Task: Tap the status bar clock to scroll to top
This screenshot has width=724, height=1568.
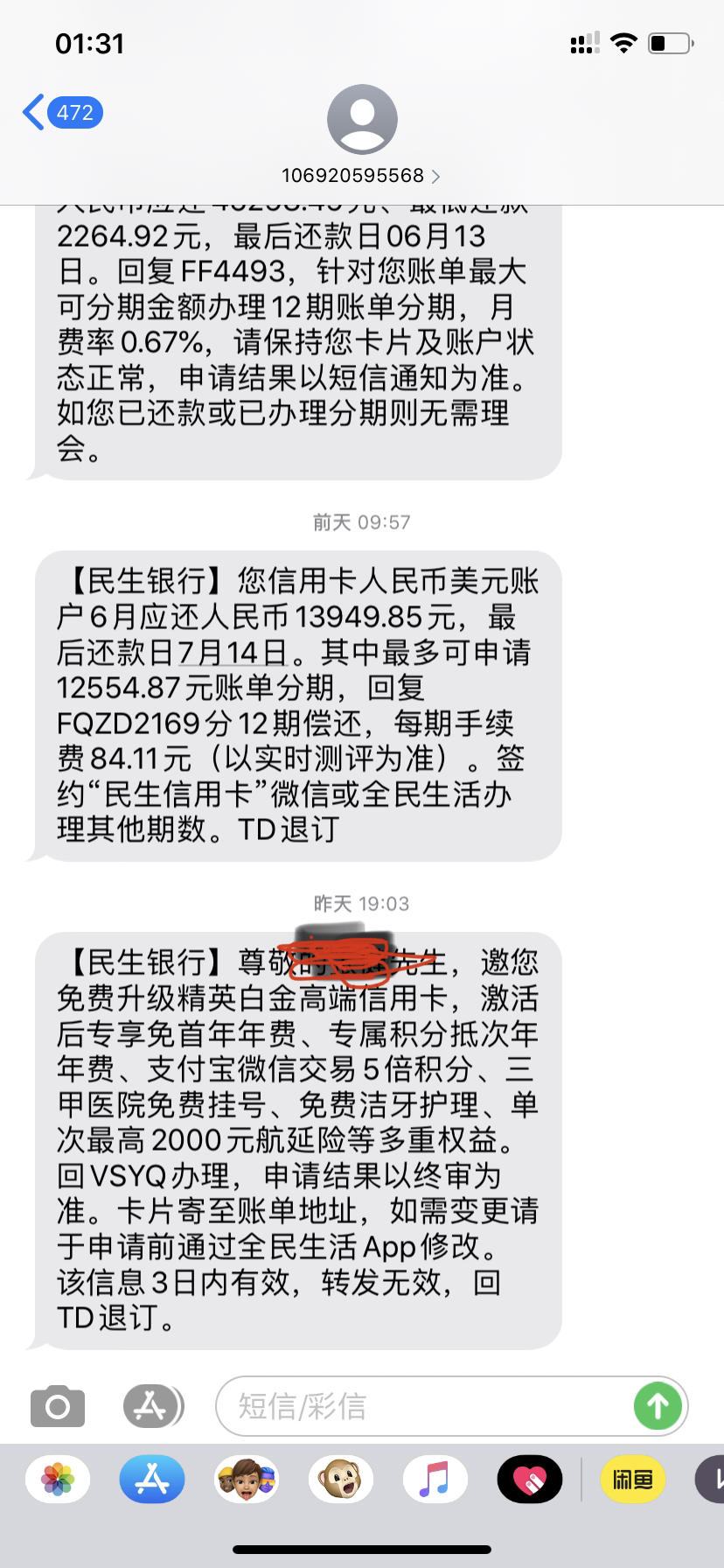Action: (x=87, y=42)
